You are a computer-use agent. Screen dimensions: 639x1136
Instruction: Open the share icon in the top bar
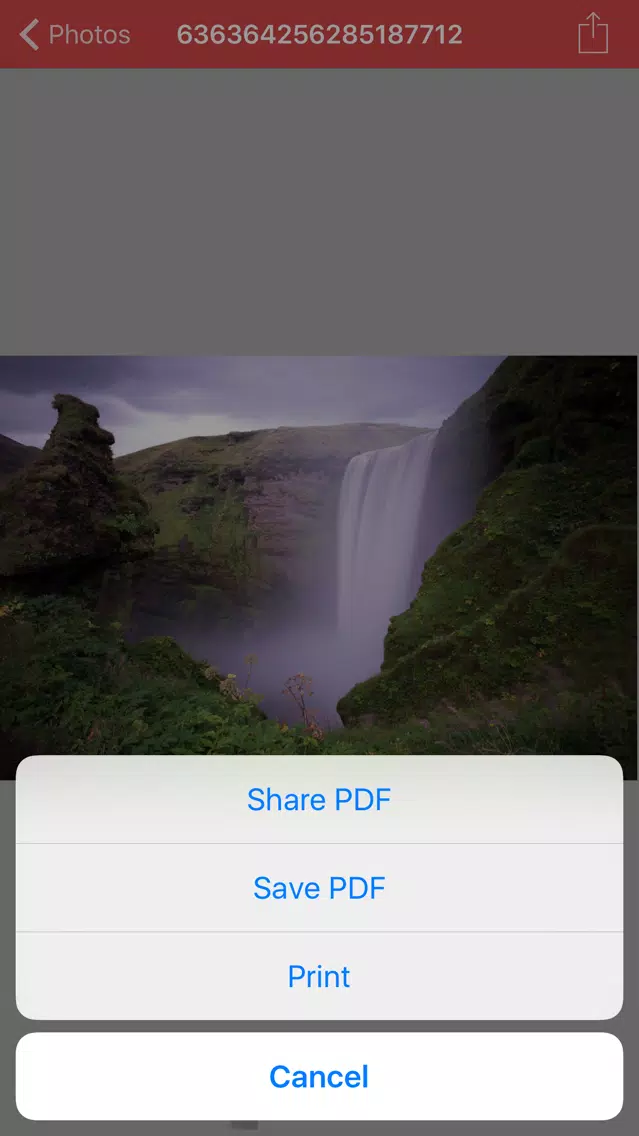593,33
